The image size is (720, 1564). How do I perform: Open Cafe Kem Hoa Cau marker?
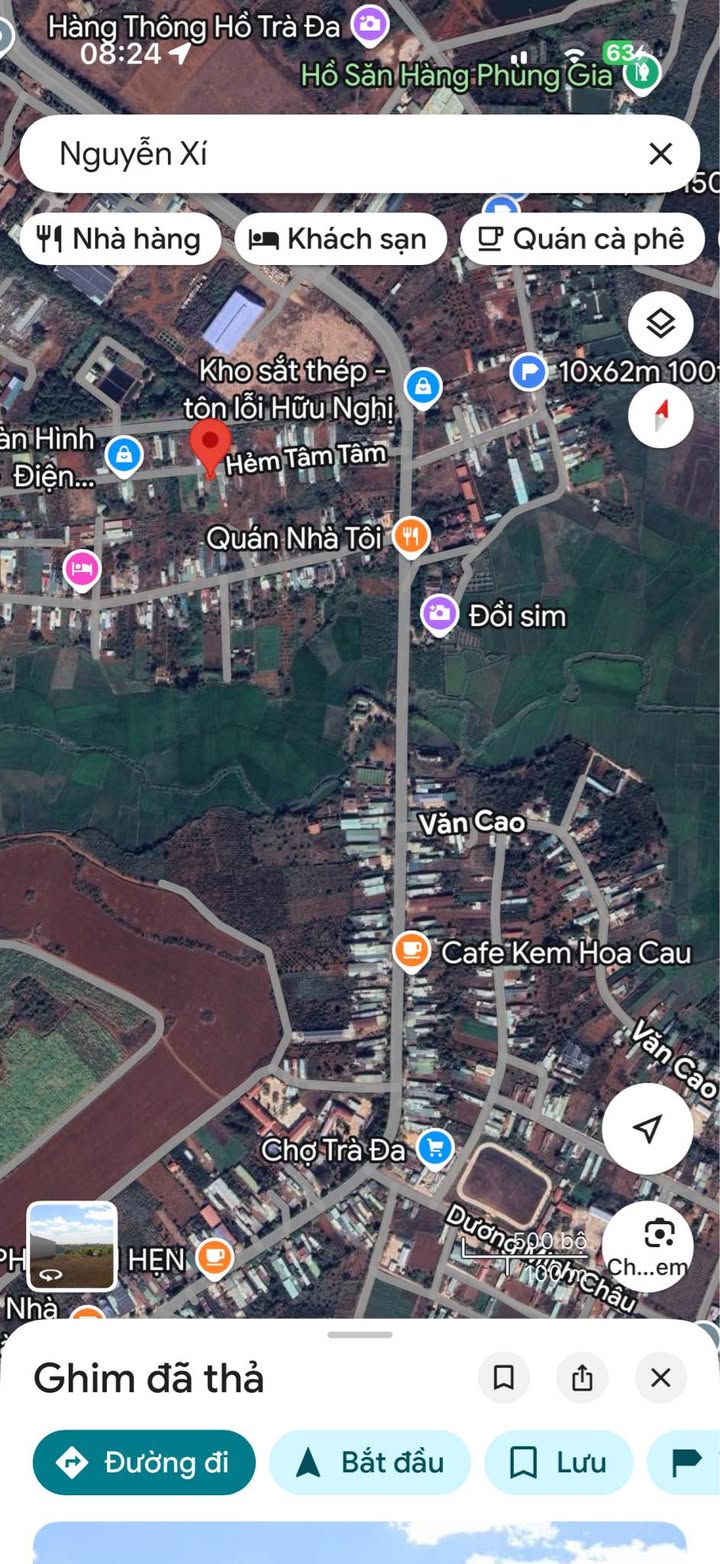[410, 950]
